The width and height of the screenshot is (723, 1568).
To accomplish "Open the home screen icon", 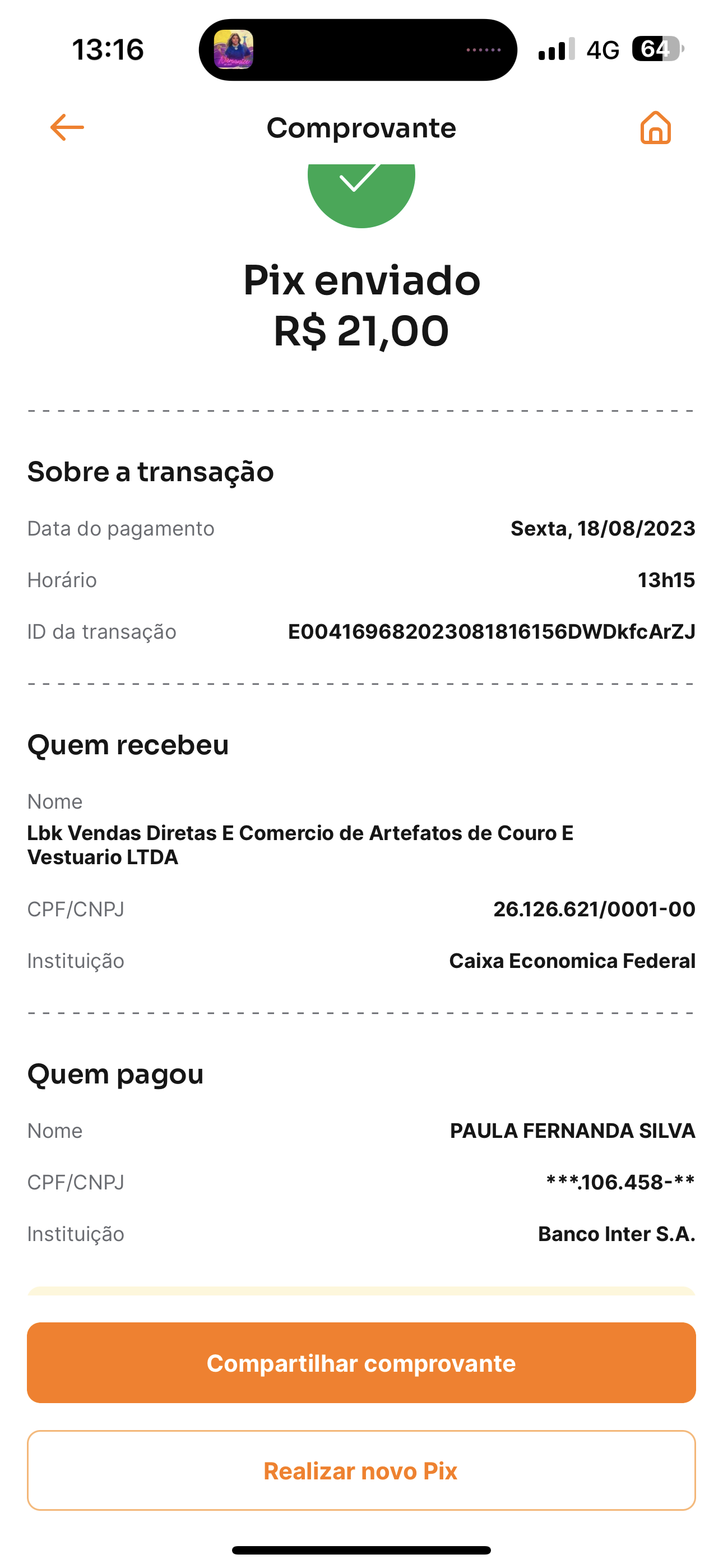I will pyautogui.click(x=655, y=128).
